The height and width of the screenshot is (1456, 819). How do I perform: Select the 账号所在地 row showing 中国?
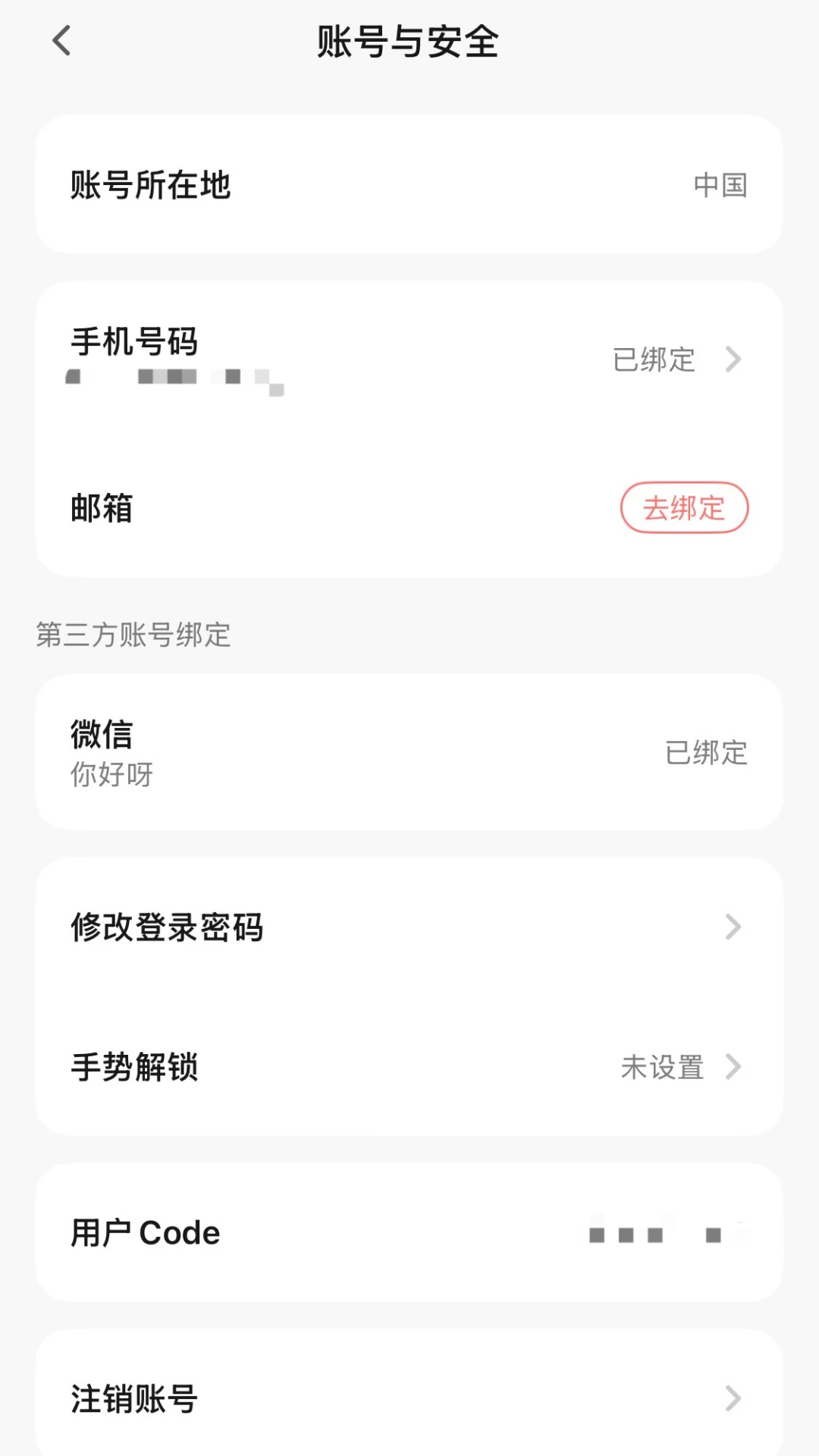[x=409, y=185]
